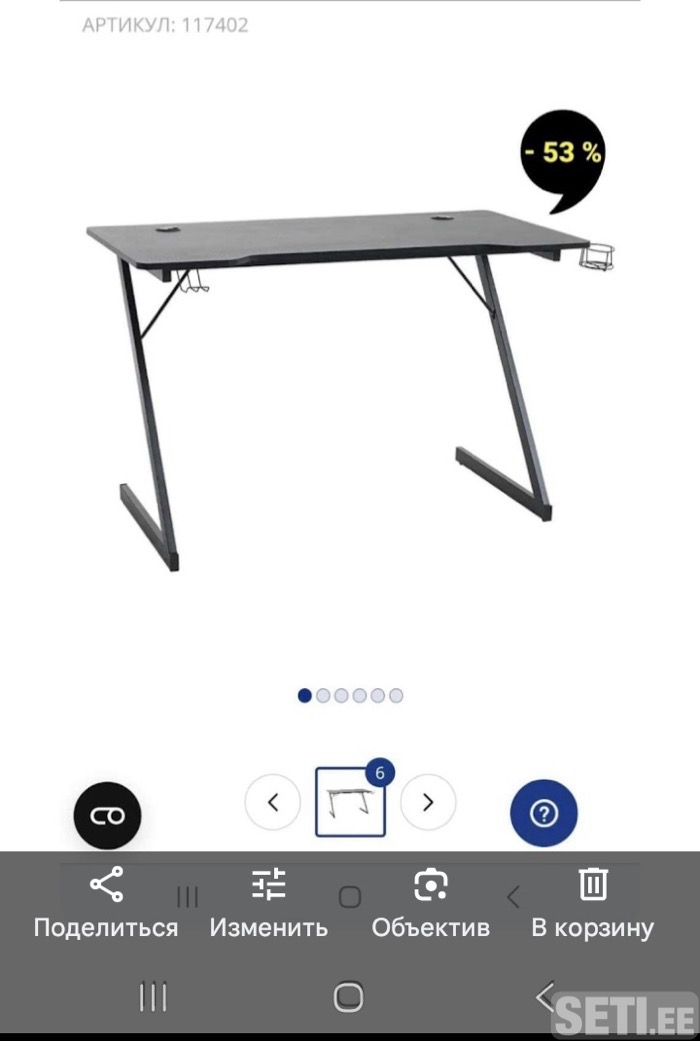700x1041 pixels.
Task: Share the image via Поделиться
Action: pos(106,902)
